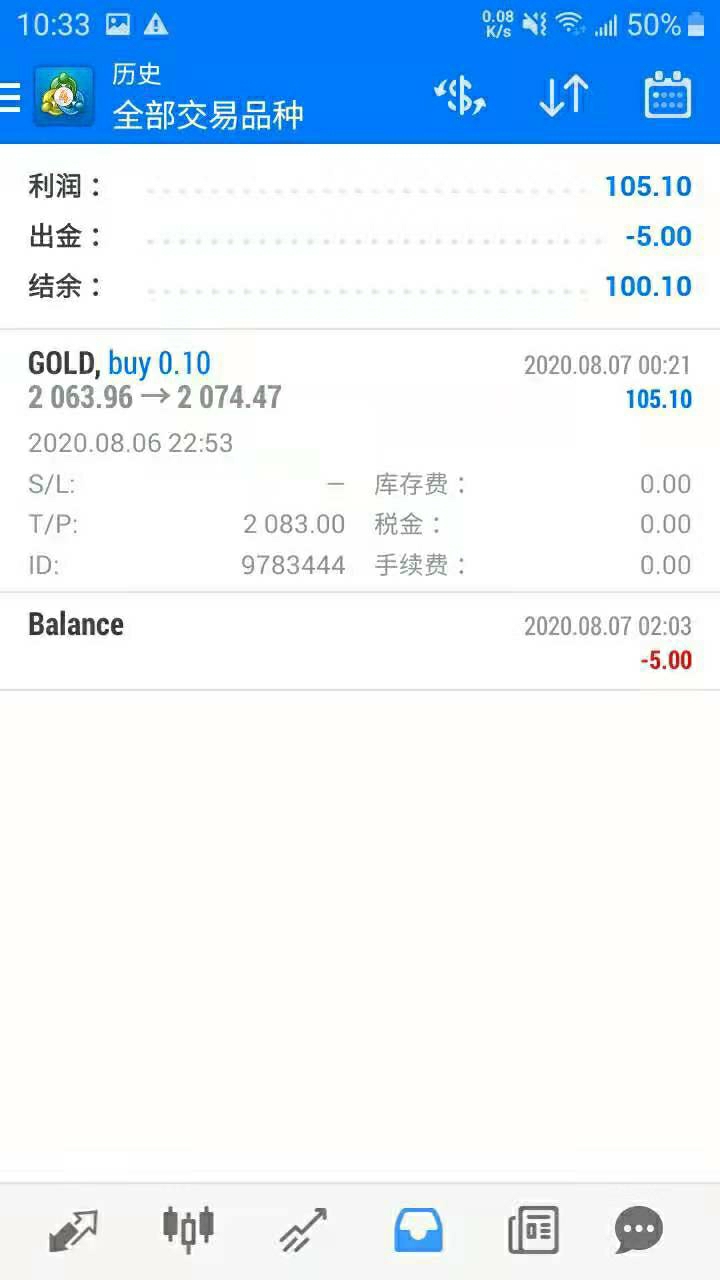Viewport: 720px width, 1280px height.
Task: Pick a date range with the calendar
Action: click(667, 97)
